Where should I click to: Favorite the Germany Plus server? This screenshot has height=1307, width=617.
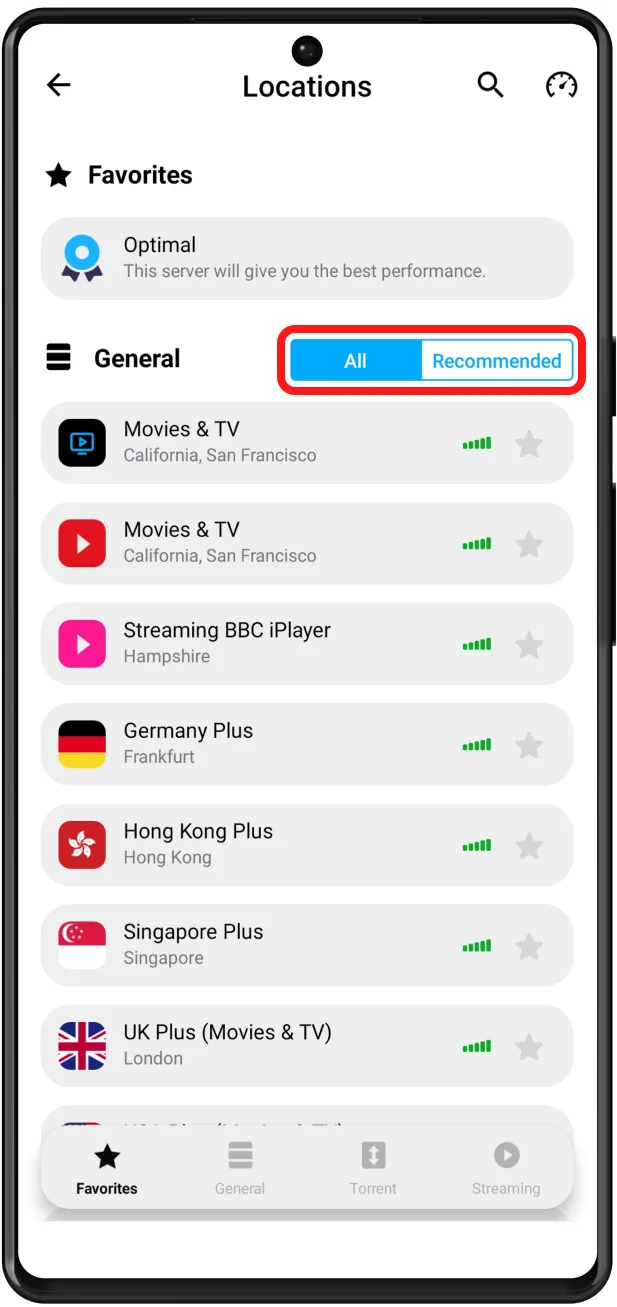point(528,745)
